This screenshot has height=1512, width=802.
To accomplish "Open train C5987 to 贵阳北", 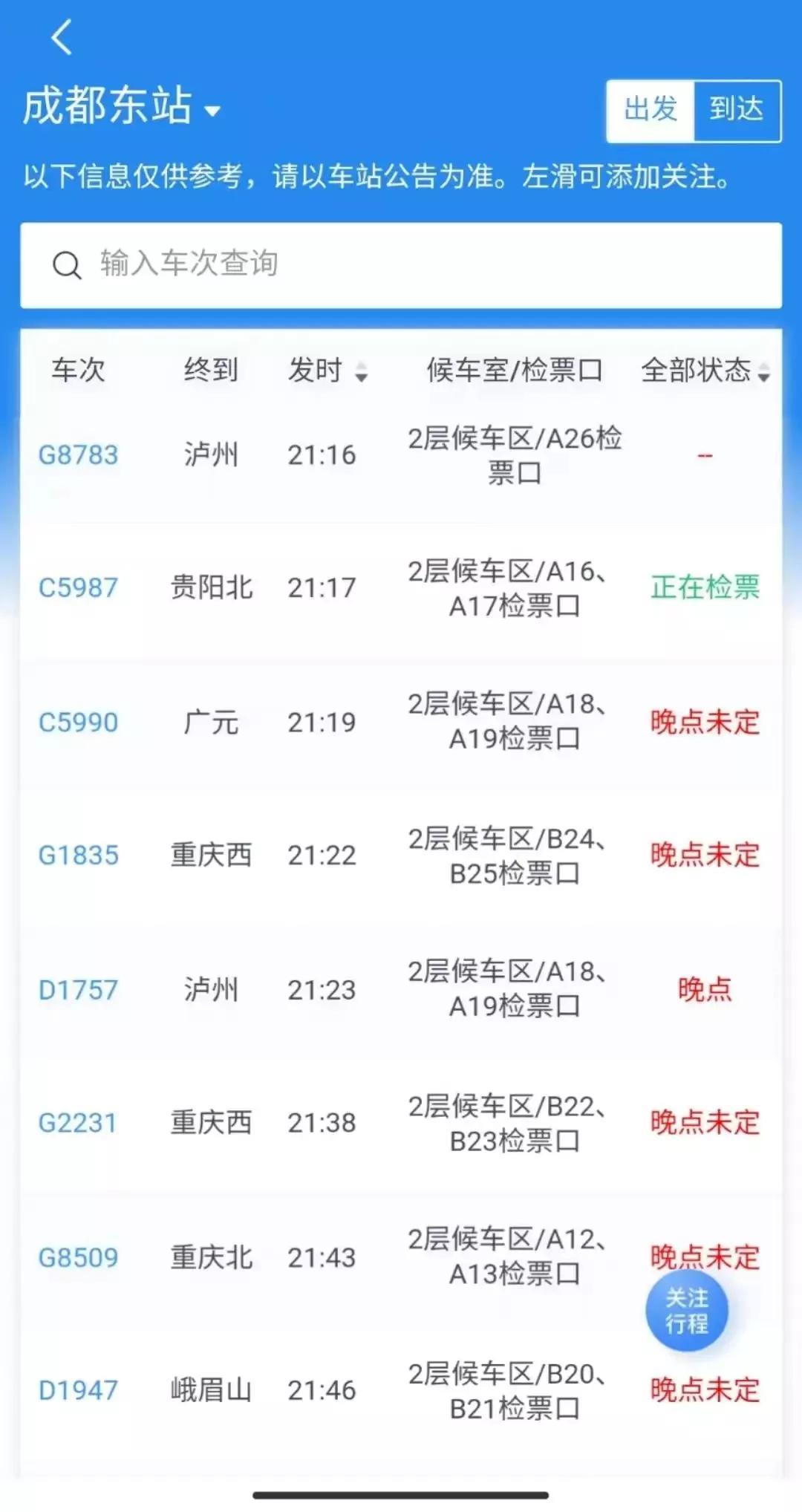I will point(78,588).
